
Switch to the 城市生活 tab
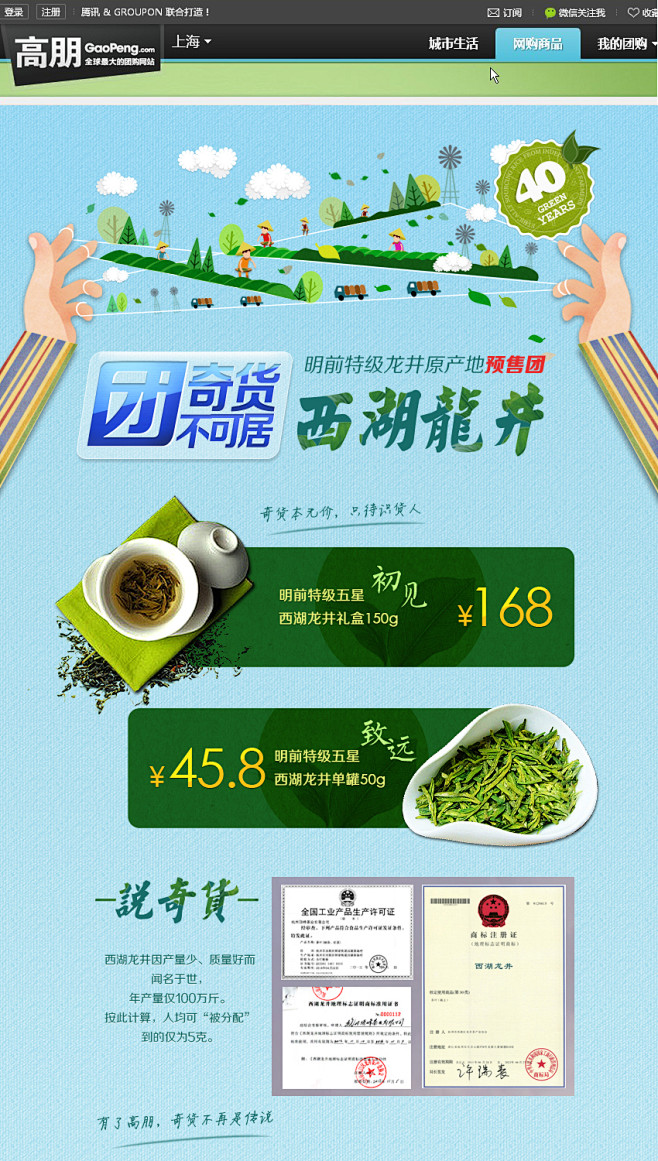click(453, 44)
